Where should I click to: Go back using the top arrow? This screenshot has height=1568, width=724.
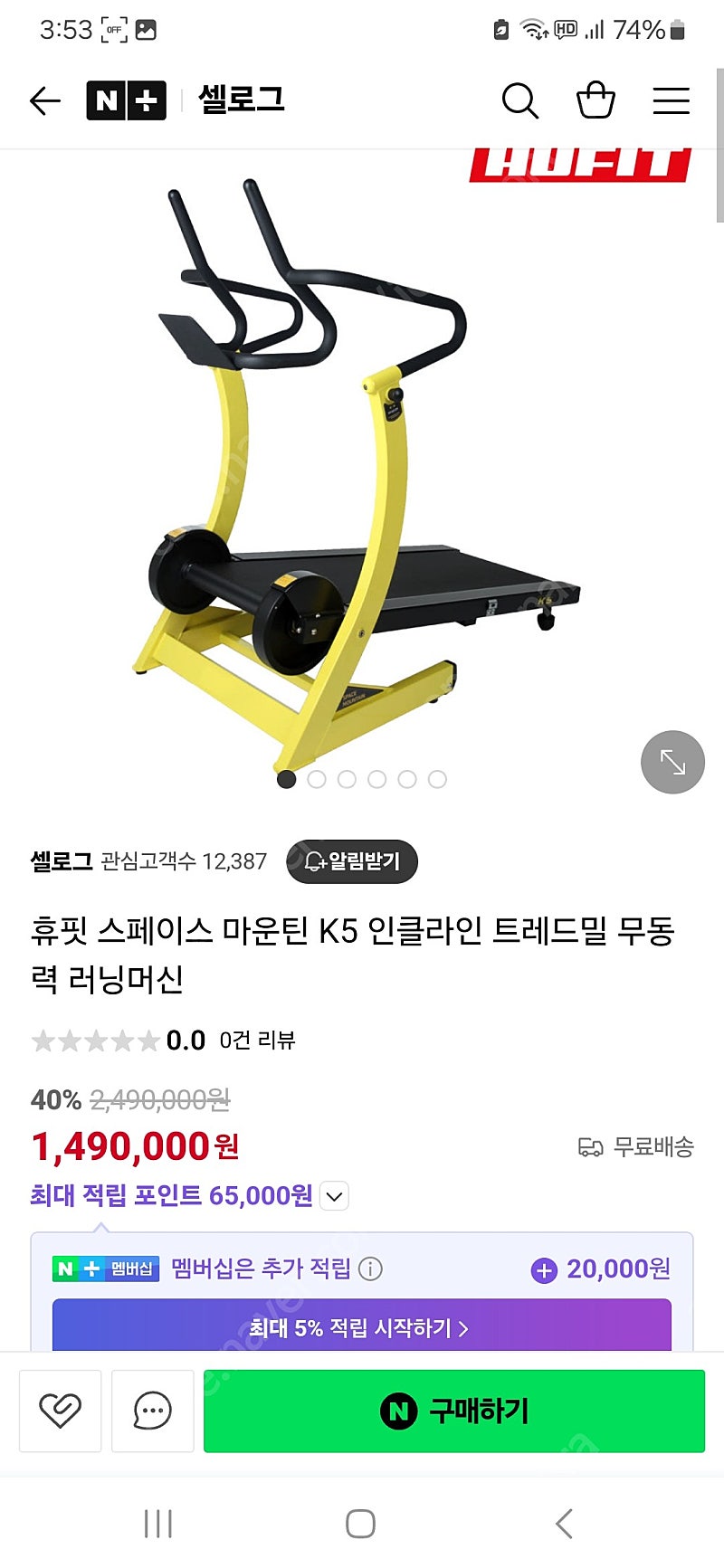pos(44,100)
